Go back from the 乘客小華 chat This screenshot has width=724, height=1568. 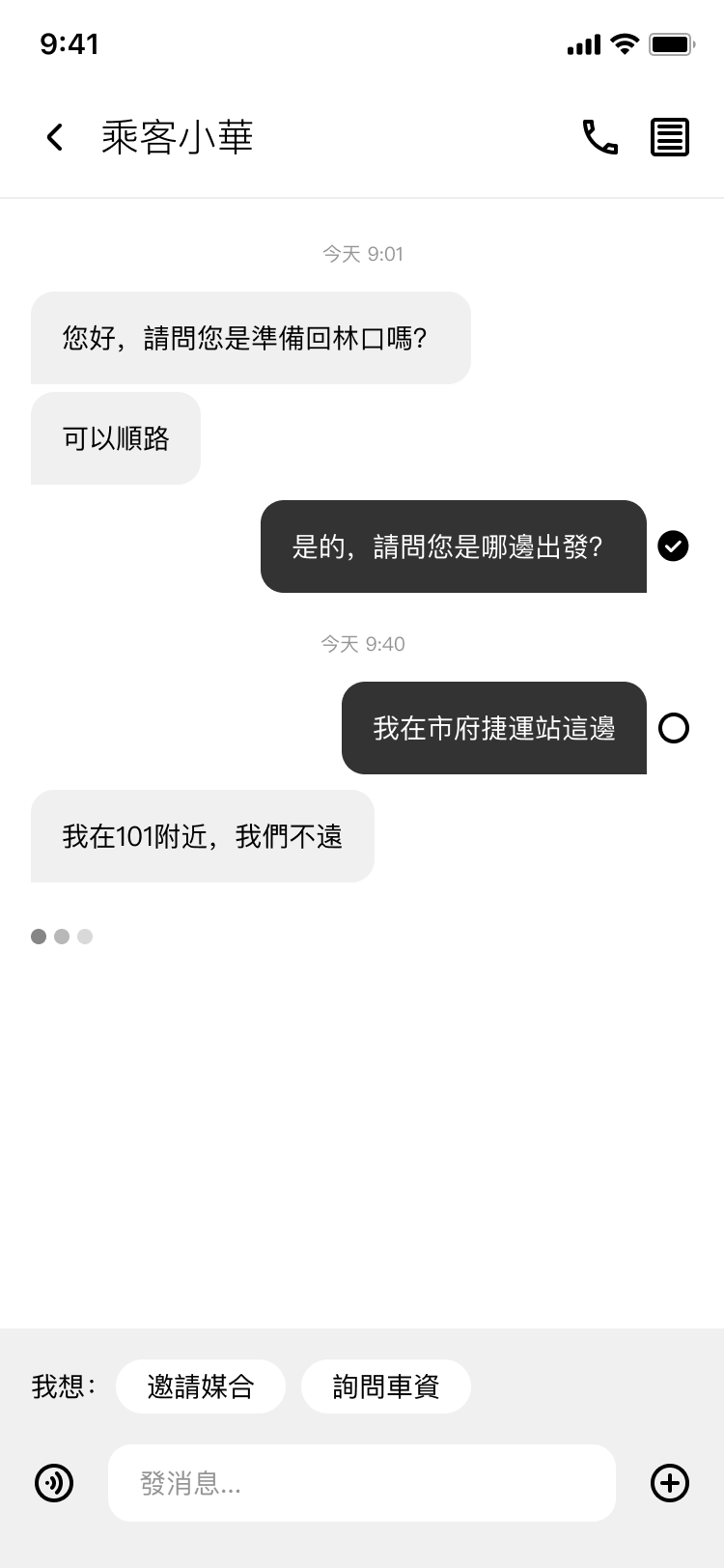pyautogui.click(x=55, y=137)
